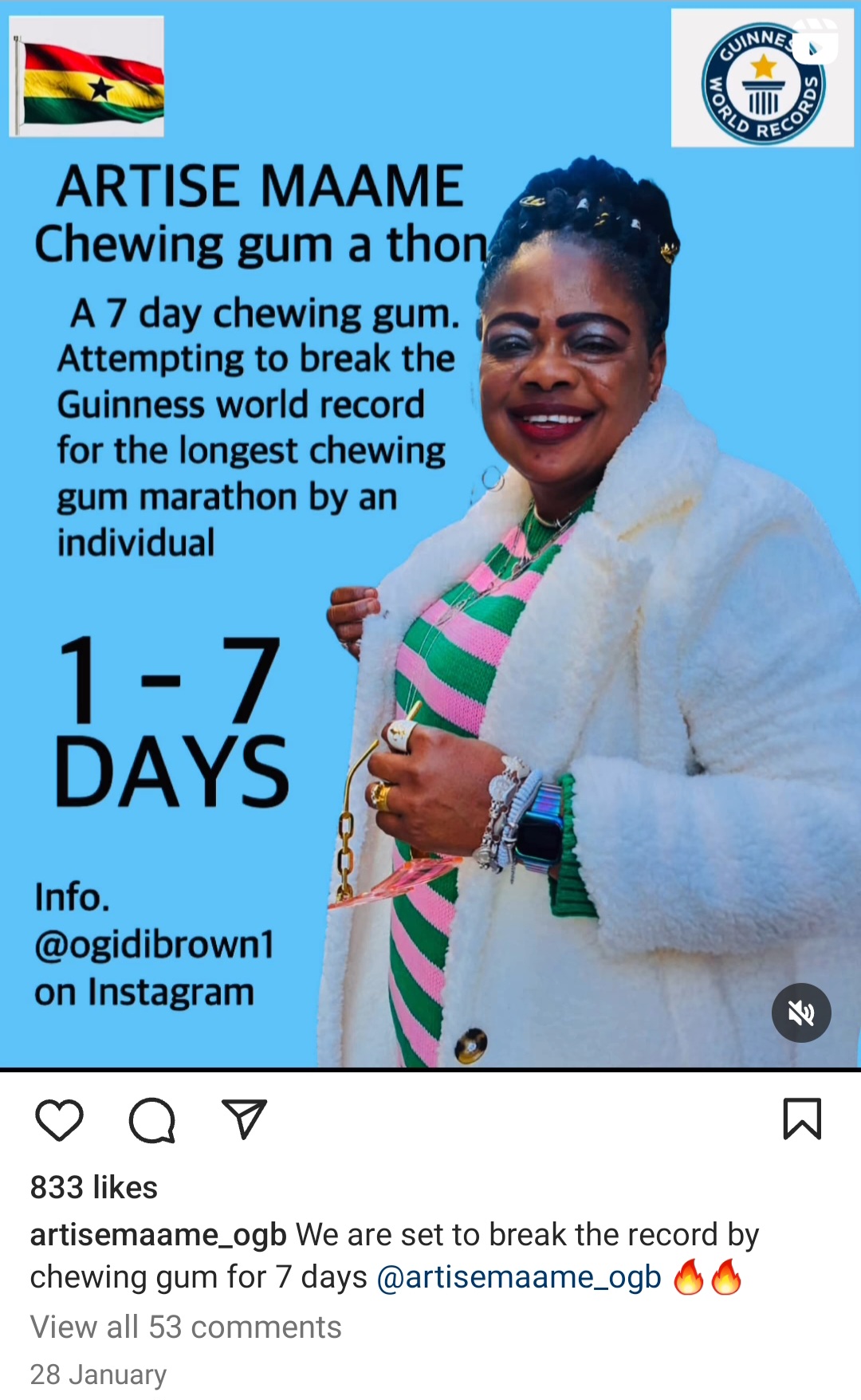Bookmark this chewing gum post
Screen dimensions: 861x1400
click(801, 1119)
